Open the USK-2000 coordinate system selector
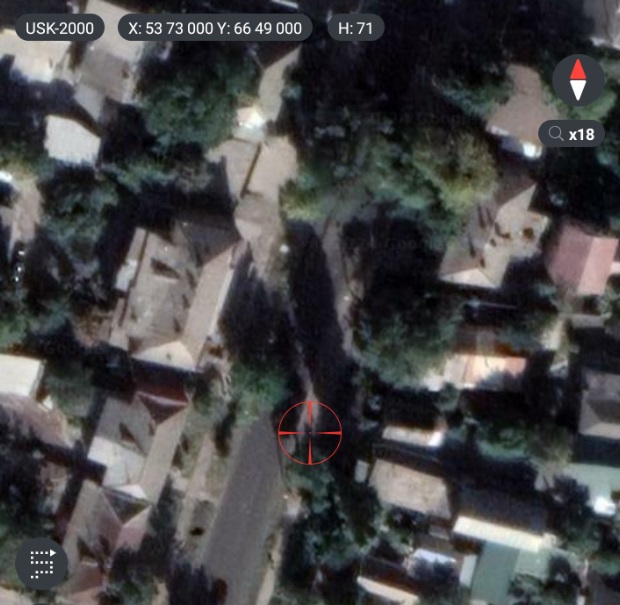620x605 pixels. coord(60,28)
